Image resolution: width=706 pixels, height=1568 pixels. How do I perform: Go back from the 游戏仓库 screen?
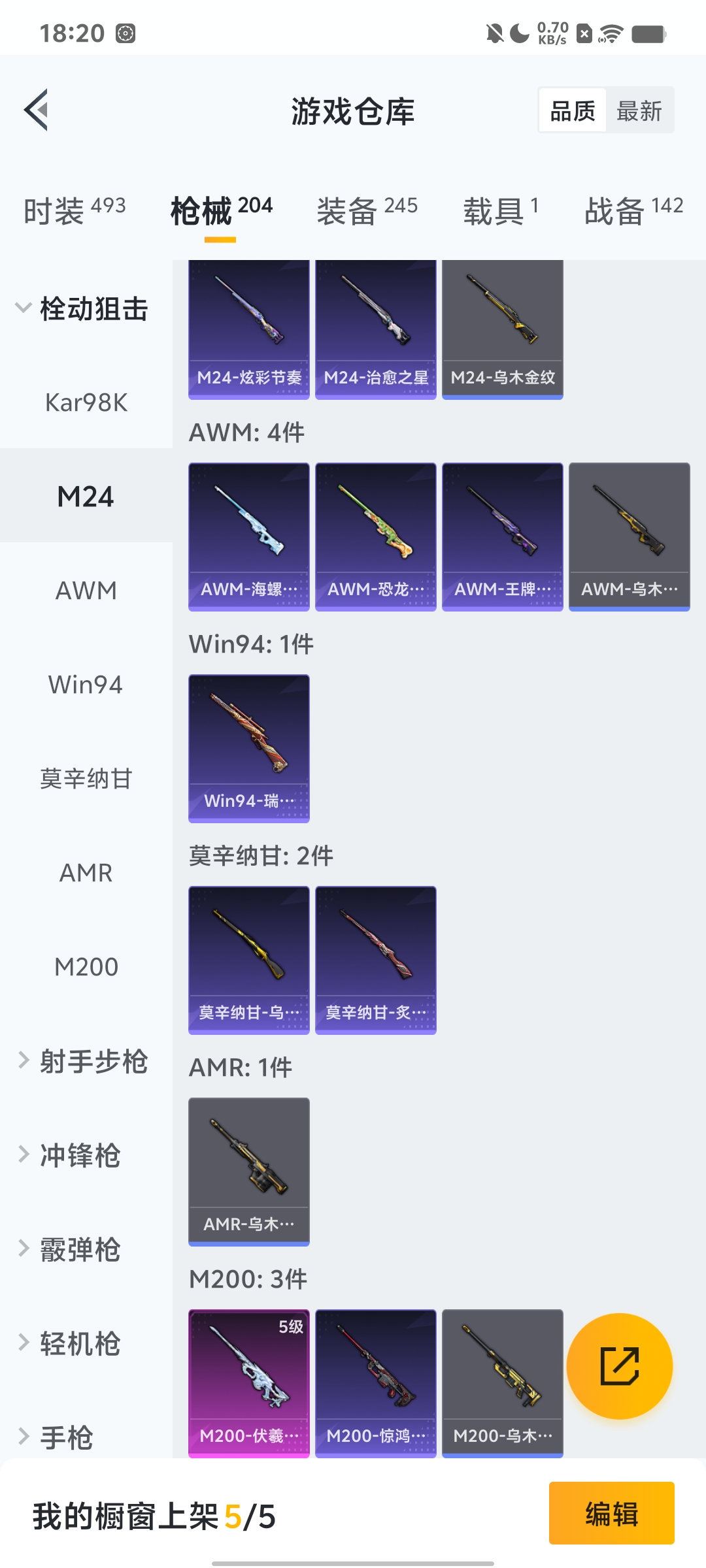(x=37, y=110)
